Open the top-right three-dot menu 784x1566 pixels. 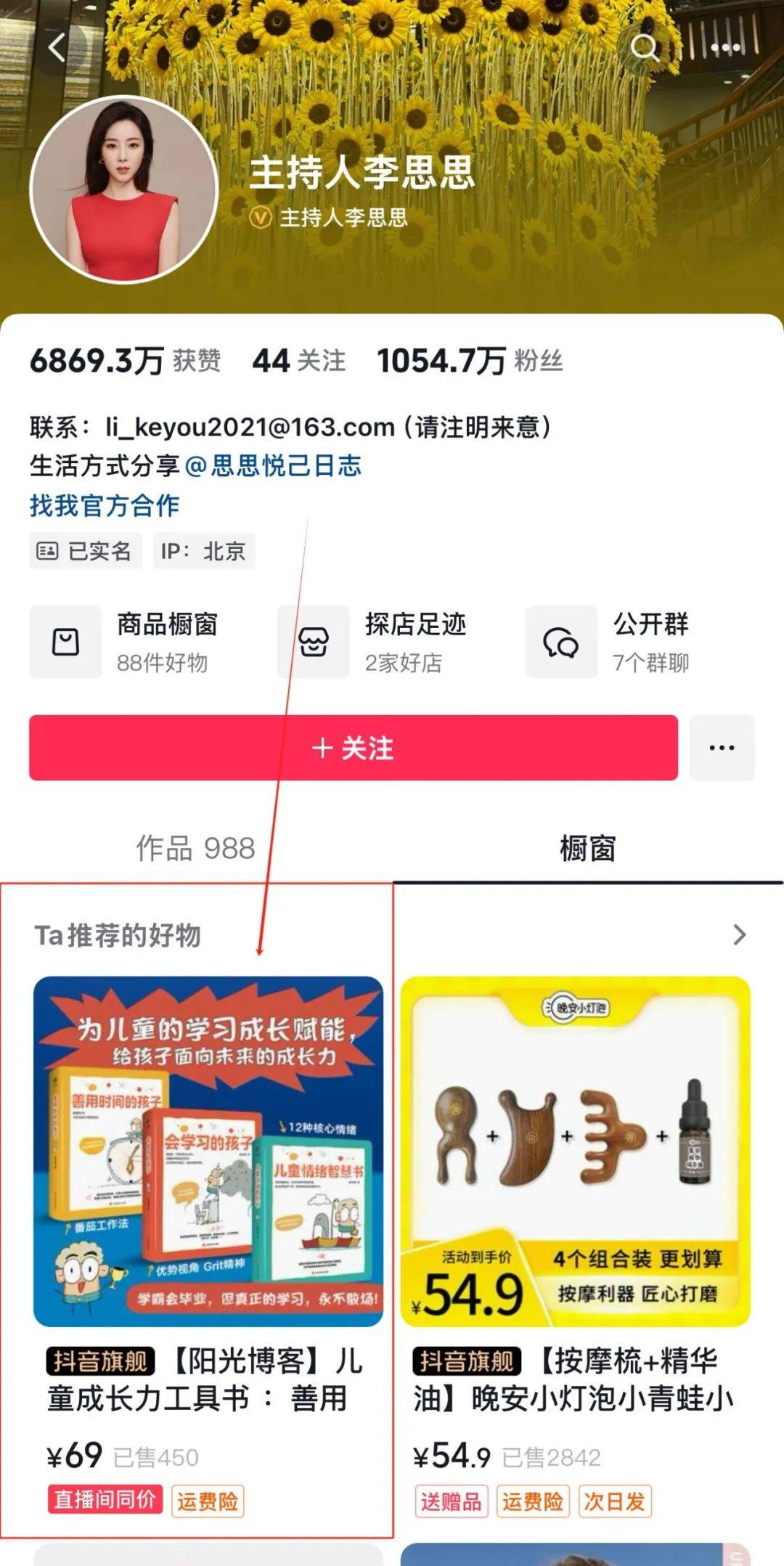724,48
